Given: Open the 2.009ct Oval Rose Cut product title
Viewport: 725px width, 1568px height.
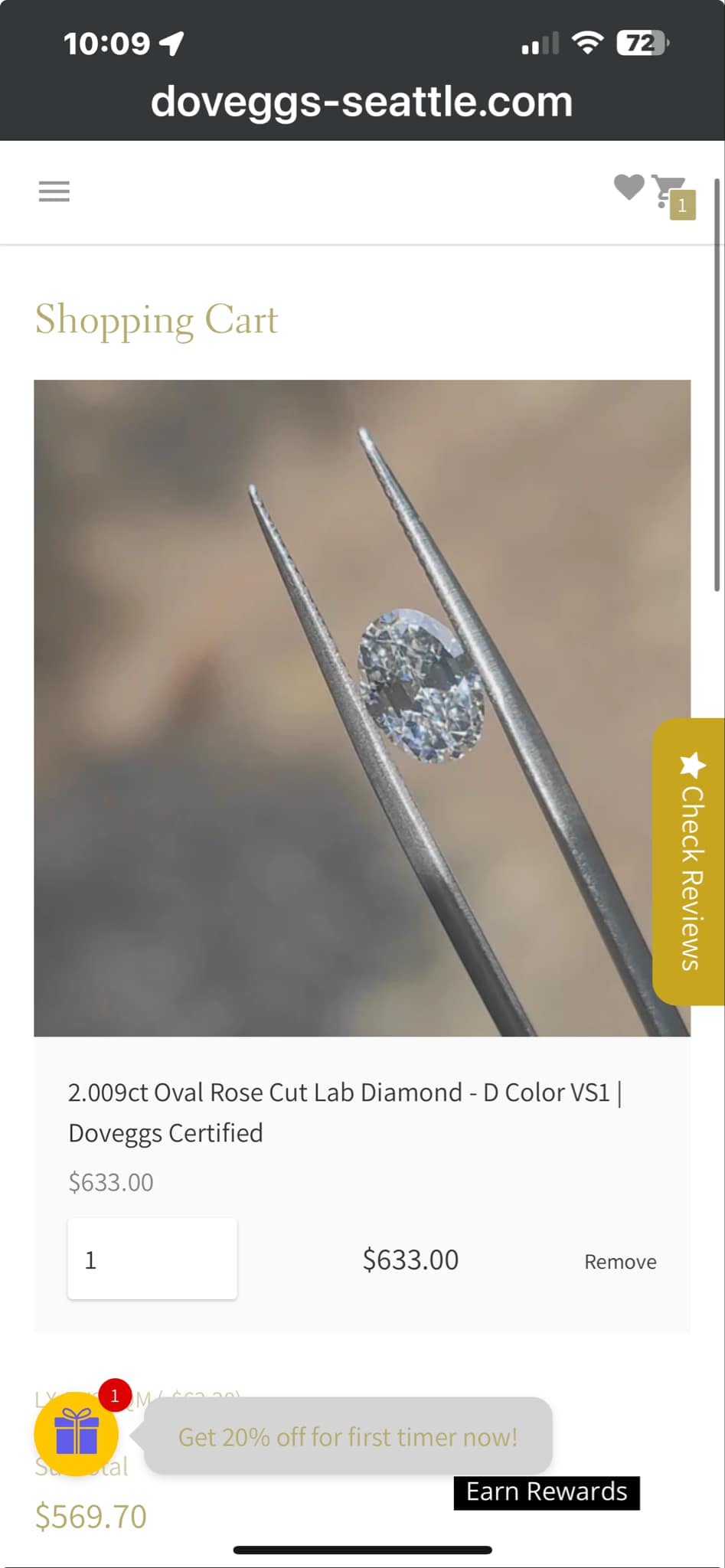Looking at the screenshot, I should [x=345, y=1112].
